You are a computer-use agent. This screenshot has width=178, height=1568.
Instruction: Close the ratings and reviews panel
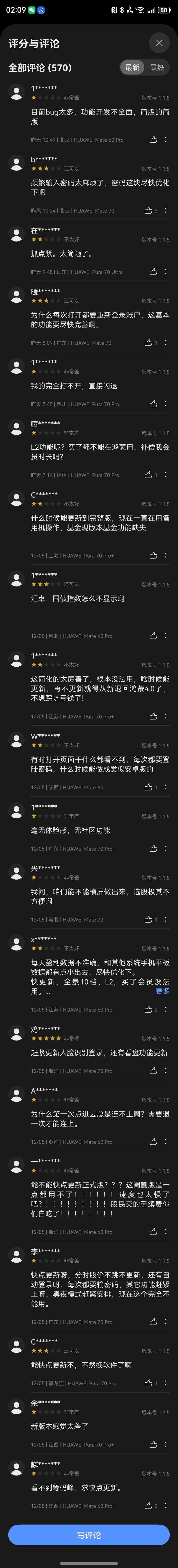tap(159, 43)
